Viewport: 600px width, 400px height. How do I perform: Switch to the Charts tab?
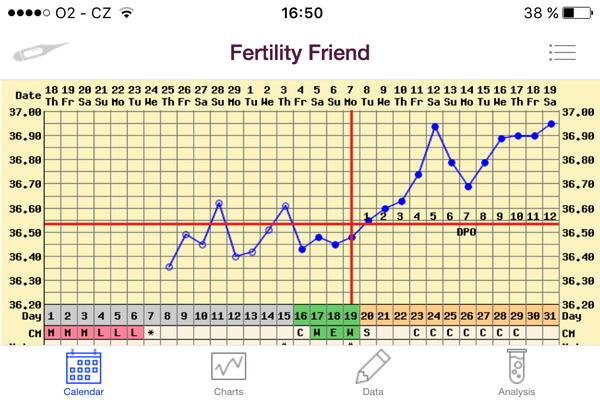coord(228,373)
